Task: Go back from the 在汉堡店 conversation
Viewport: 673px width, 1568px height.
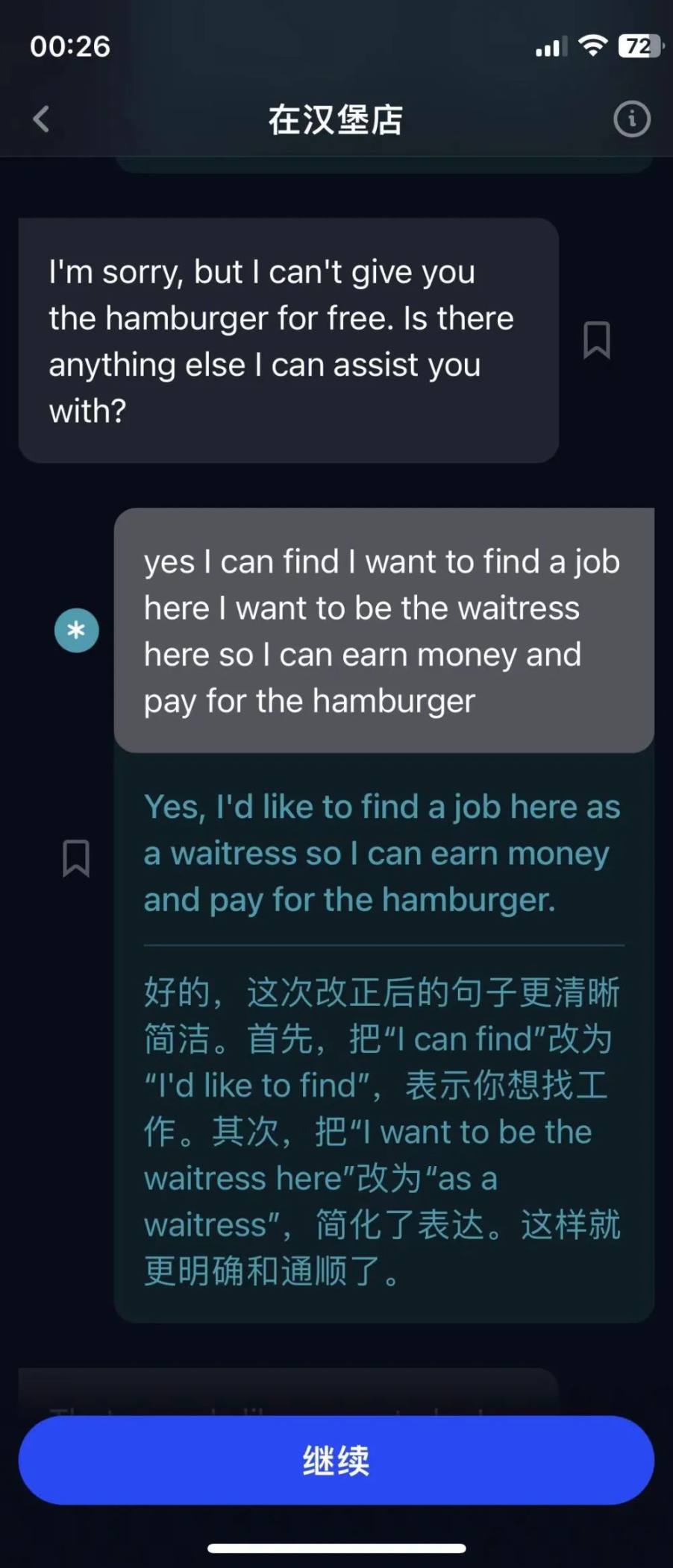Action: [42, 119]
